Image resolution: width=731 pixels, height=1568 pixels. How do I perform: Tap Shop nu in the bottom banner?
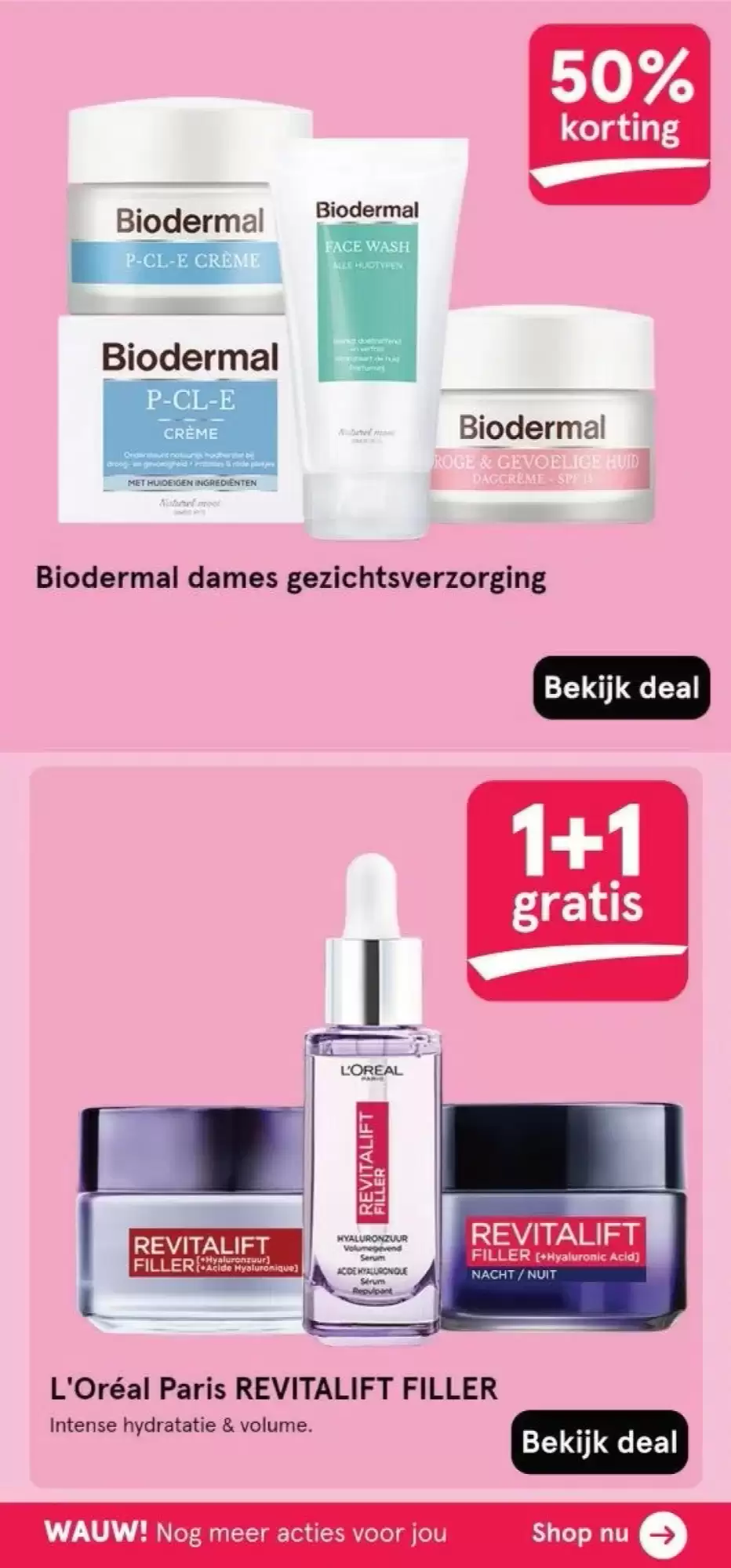point(609,1533)
